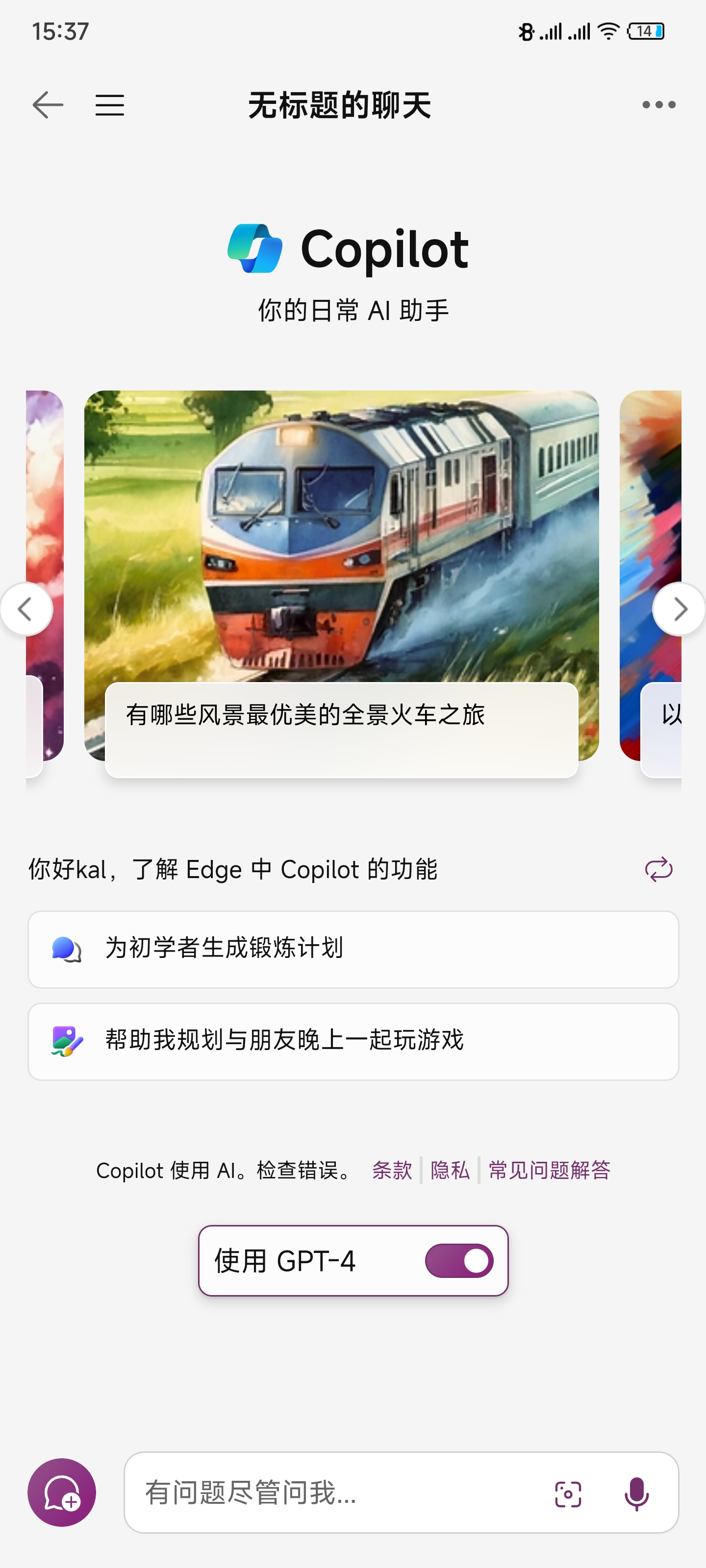Start a new chat topic
This screenshot has height=1568, width=706.
[61, 1492]
